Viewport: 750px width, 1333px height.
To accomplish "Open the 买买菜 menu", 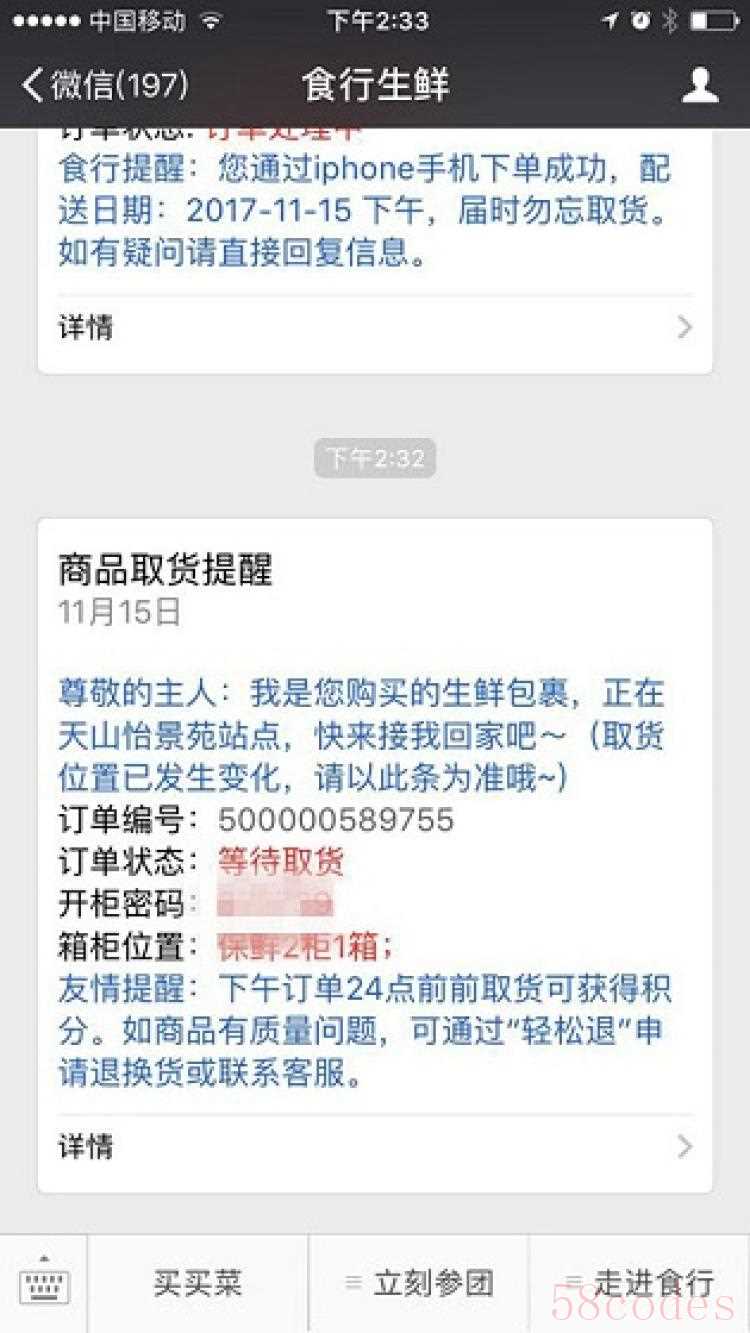I will pyautogui.click(x=198, y=1283).
